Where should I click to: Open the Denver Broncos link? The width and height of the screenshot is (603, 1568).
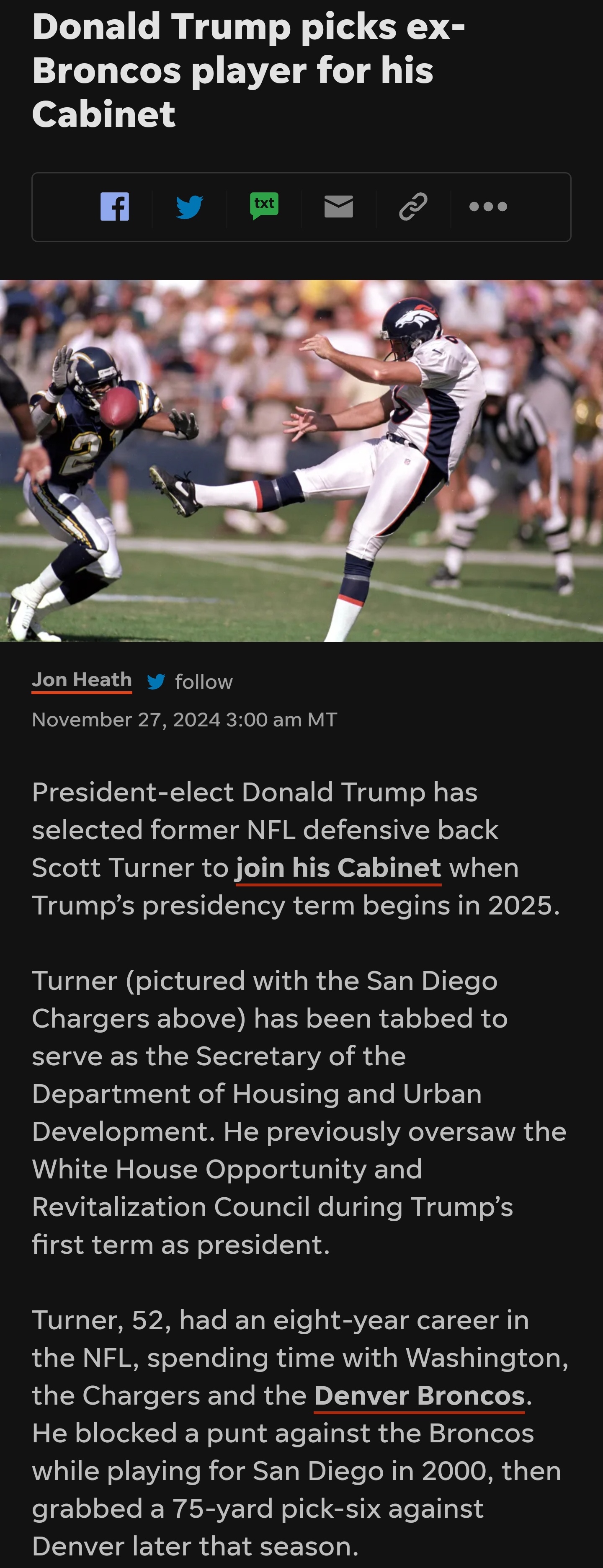click(419, 1395)
